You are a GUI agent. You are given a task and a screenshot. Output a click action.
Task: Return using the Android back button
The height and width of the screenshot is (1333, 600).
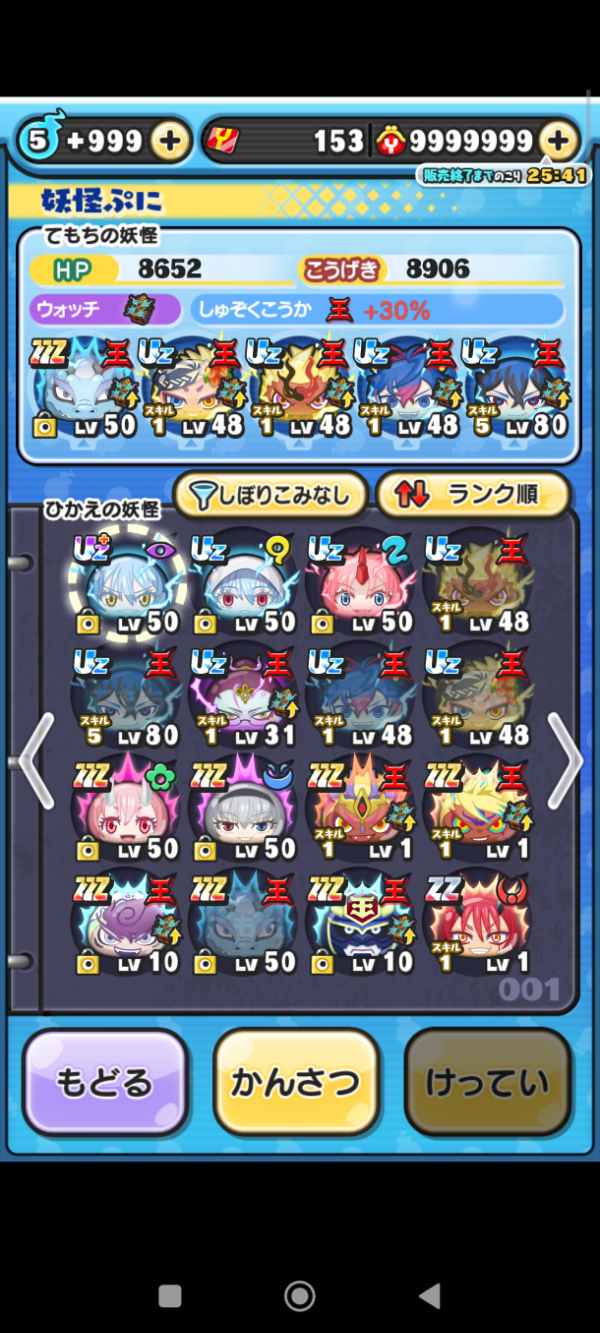429,1297
